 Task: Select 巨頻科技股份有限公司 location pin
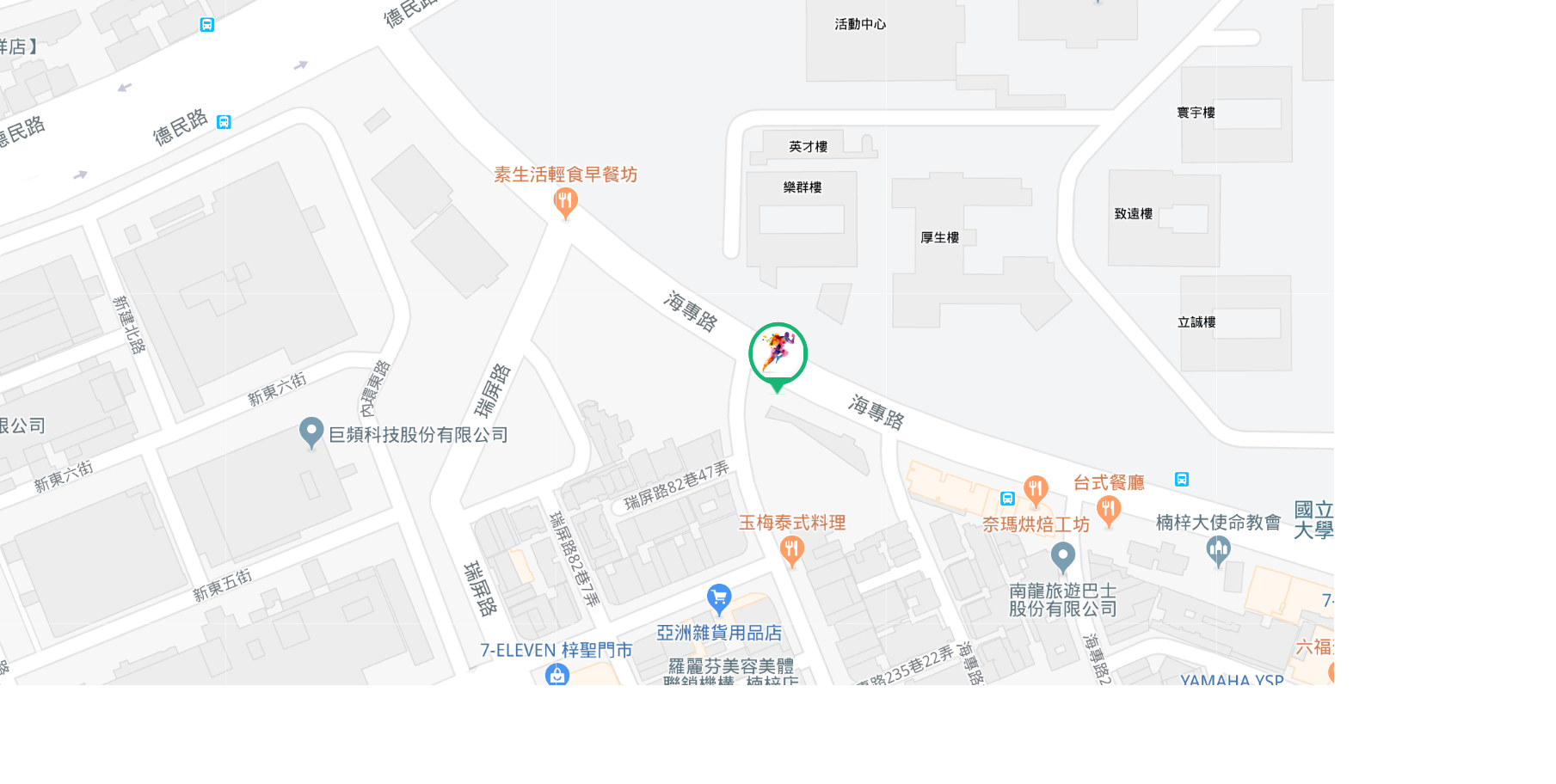point(311,432)
